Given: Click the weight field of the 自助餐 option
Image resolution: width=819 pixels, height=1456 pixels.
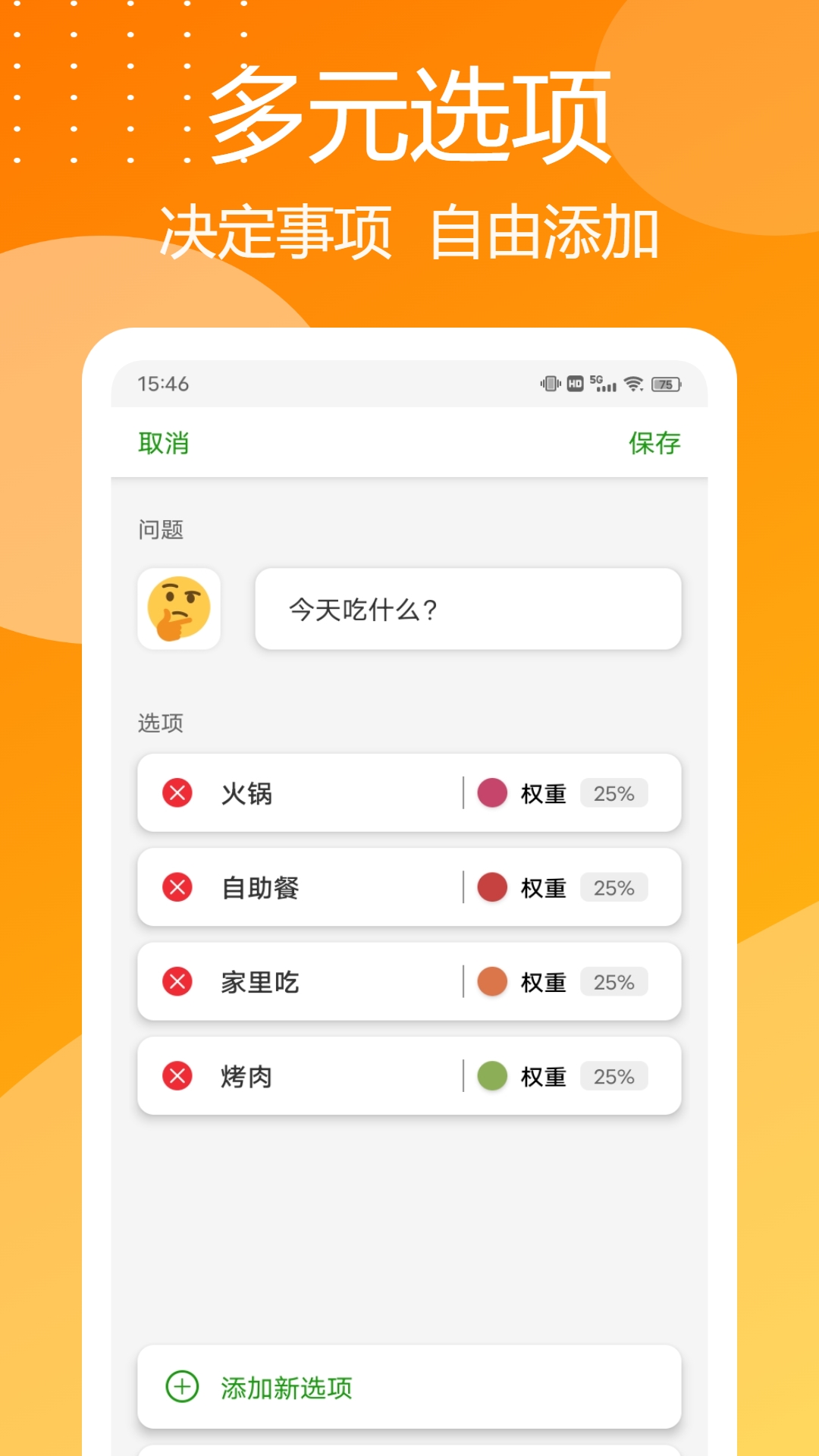Looking at the screenshot, I should (x=614, y=887).
